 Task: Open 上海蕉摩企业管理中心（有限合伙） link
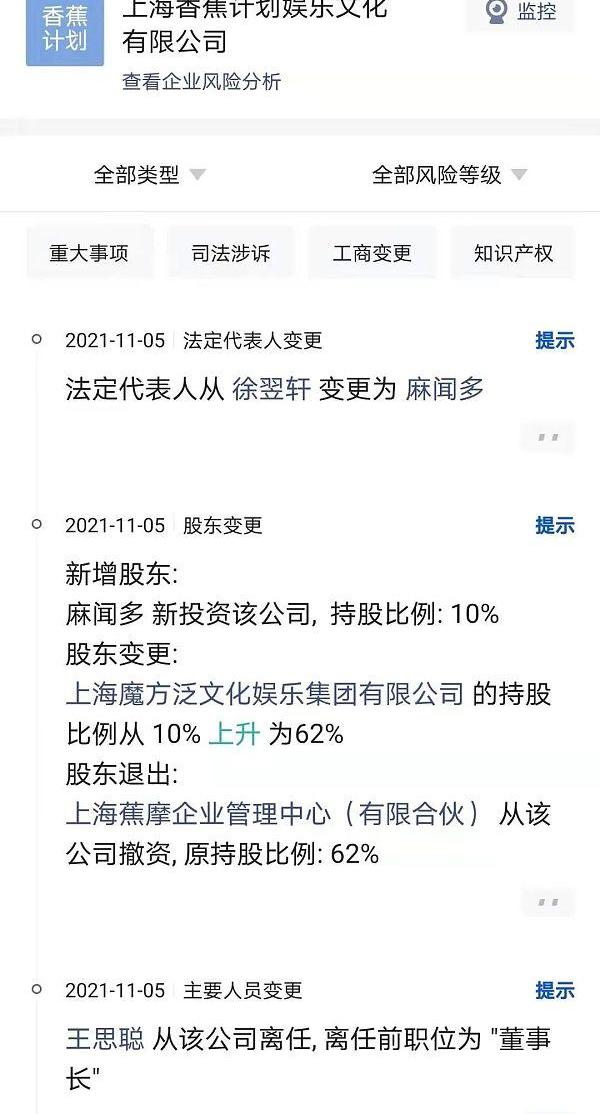(x=272, y=813)
